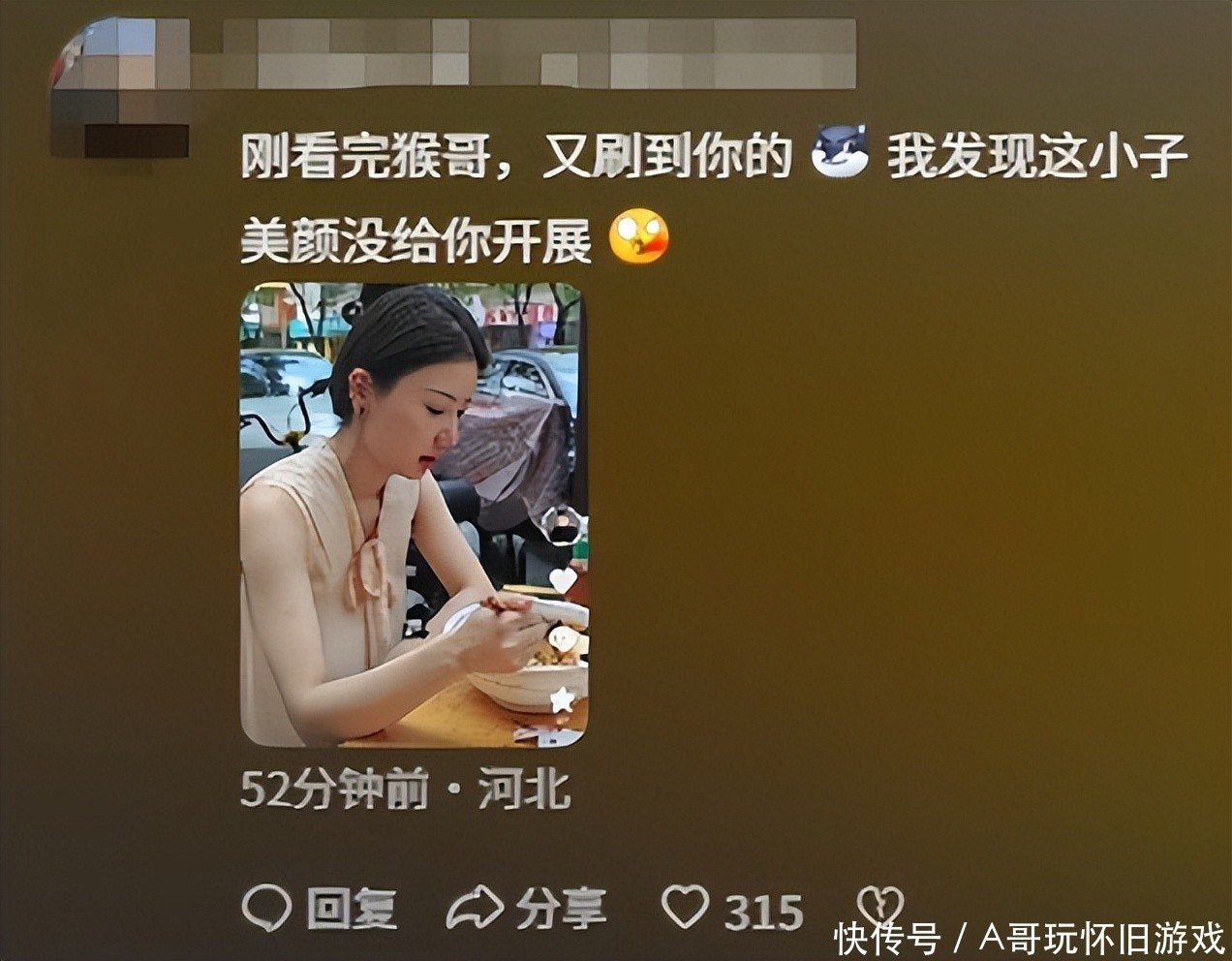
Task: Open the photo attached to the comment
Action: [414, 513]
